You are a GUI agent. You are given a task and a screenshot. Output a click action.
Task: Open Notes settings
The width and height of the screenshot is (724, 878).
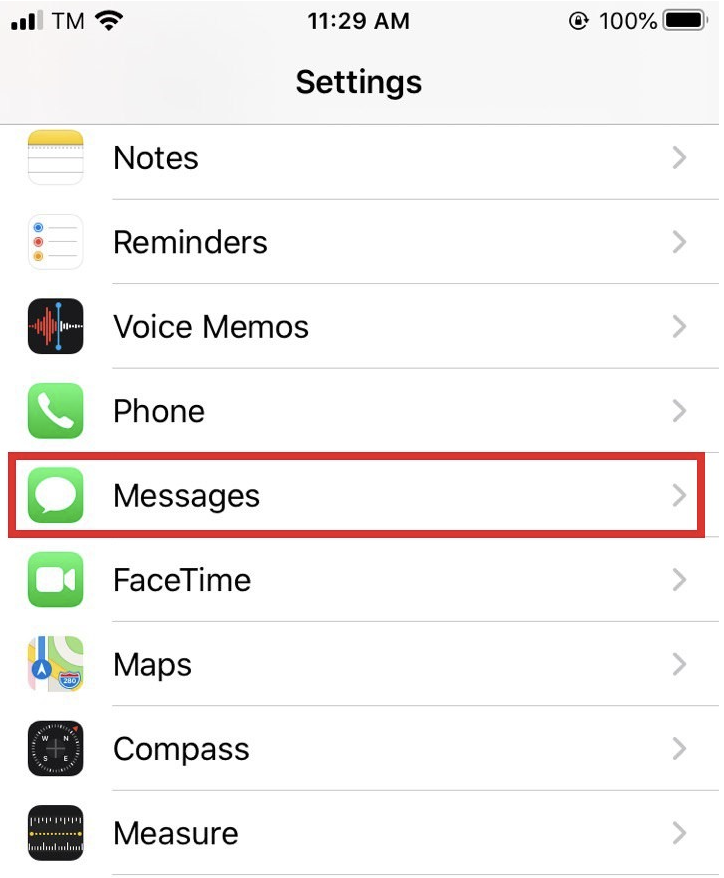pyautogui.click(x=360, y=158)
